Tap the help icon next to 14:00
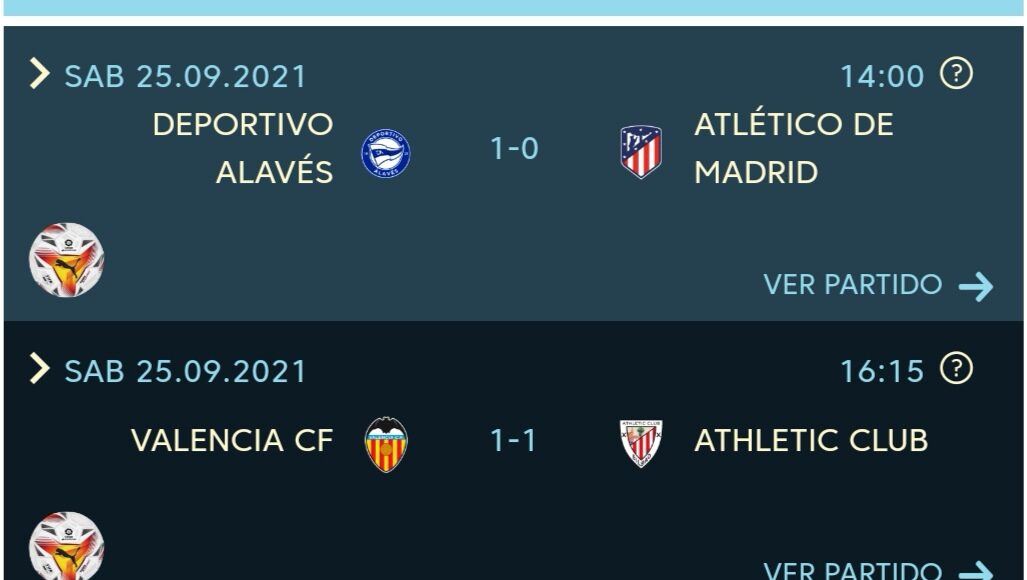Viewport: 1027px width, 580px height. click(x=957, y=74)
